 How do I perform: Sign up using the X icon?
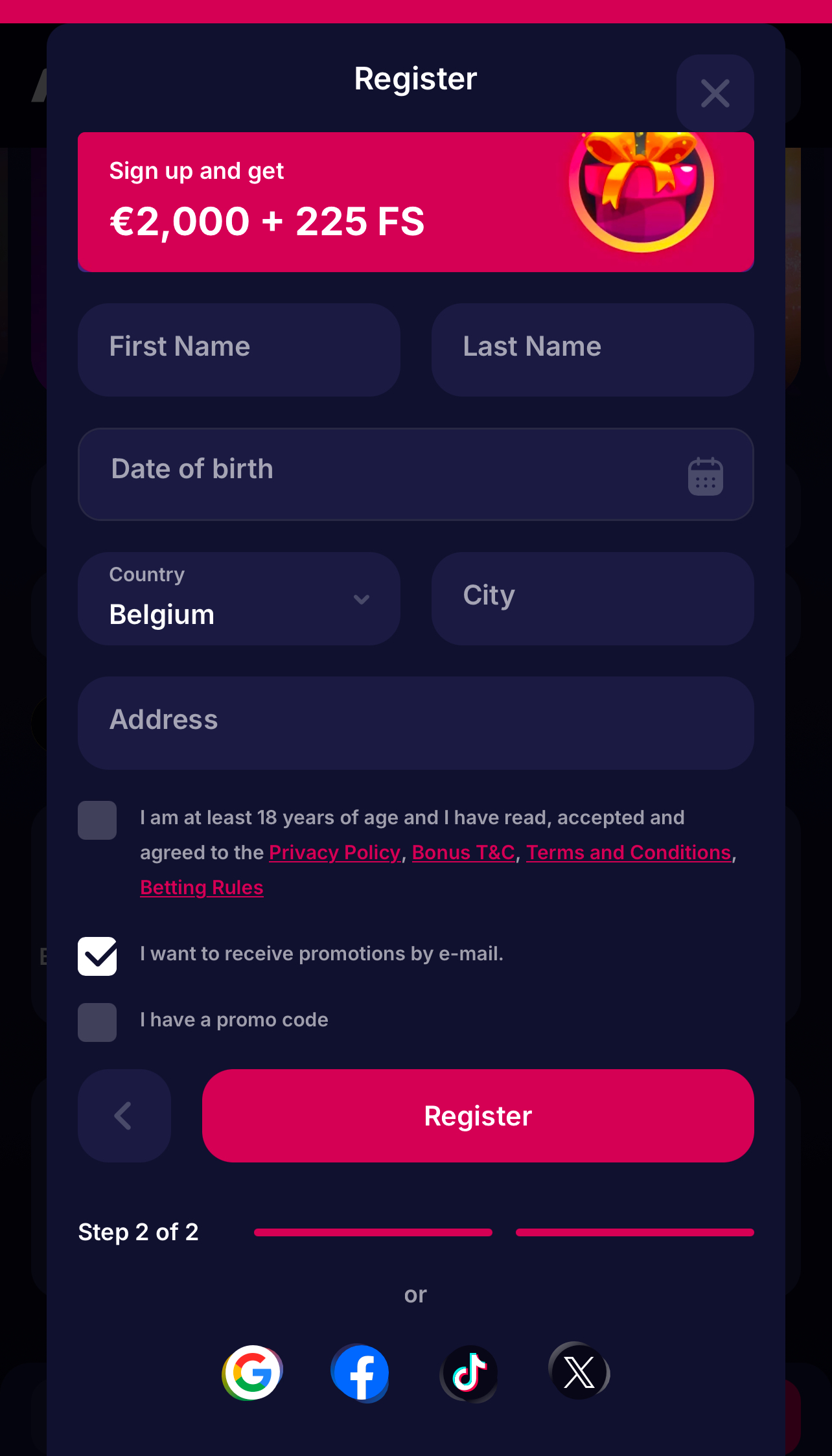579,1372
